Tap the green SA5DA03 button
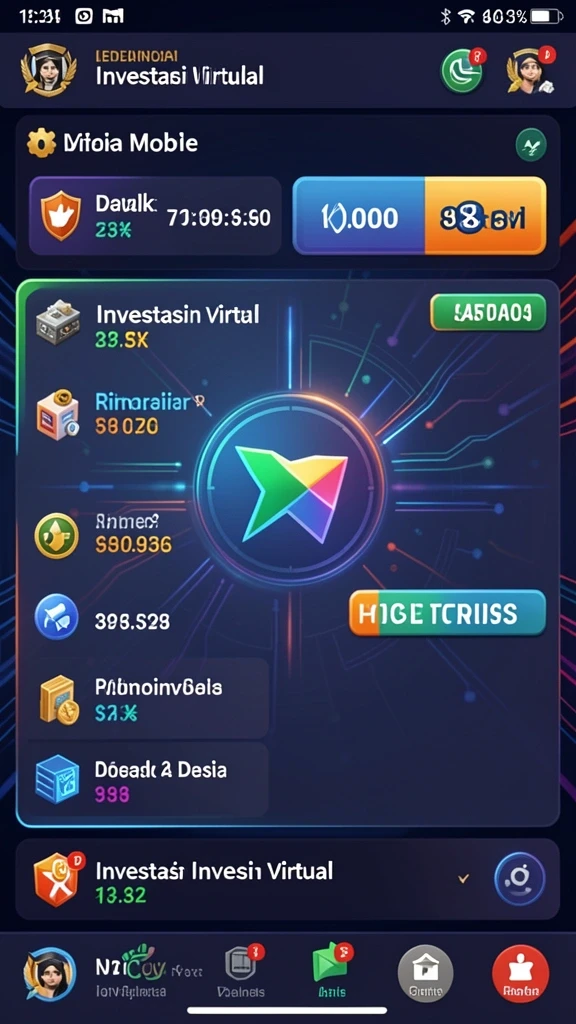The image size is (576, 1024). pyautogui.click(x=487, y=313)
